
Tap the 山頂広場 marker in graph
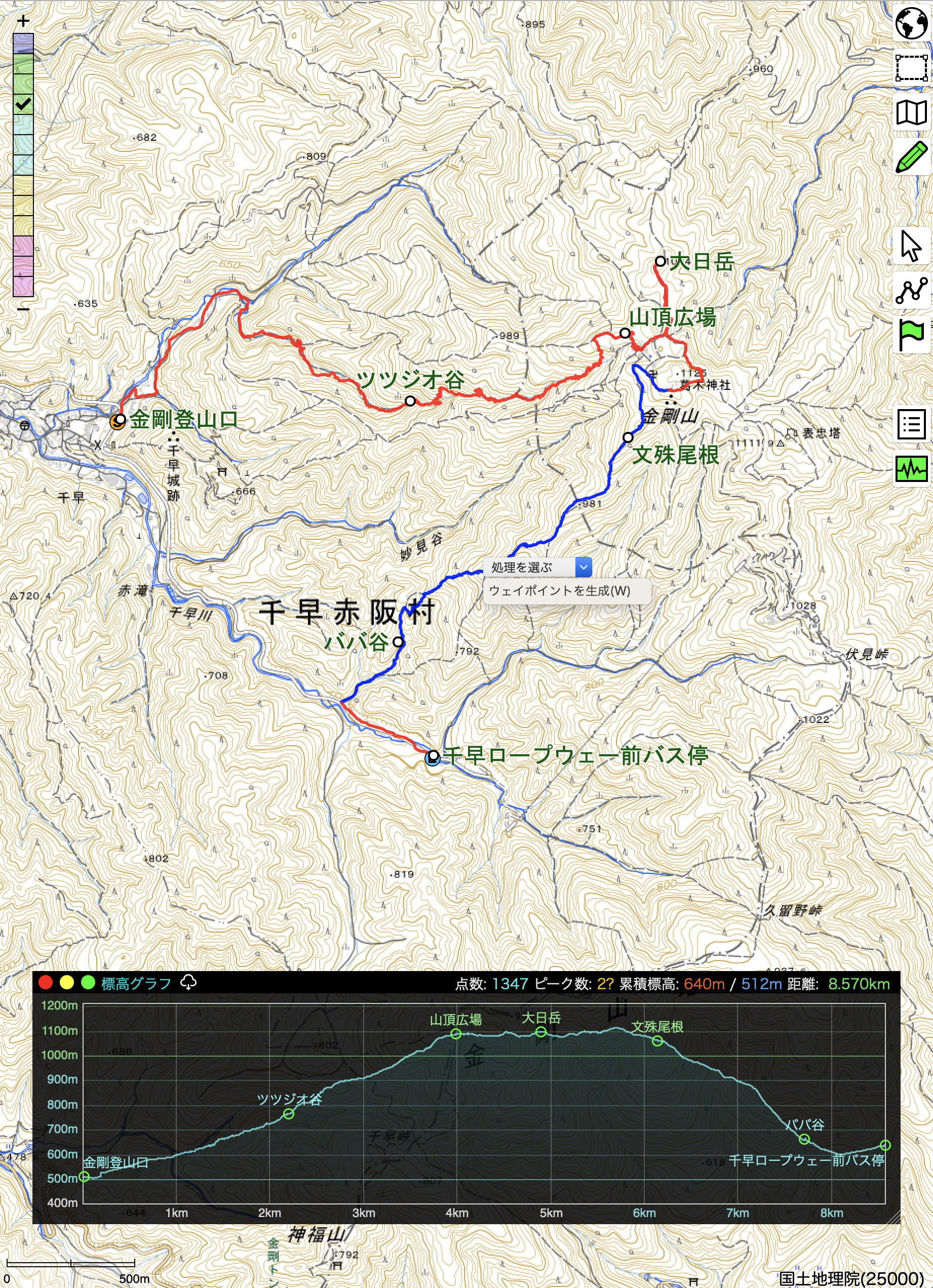(455, 1033)
